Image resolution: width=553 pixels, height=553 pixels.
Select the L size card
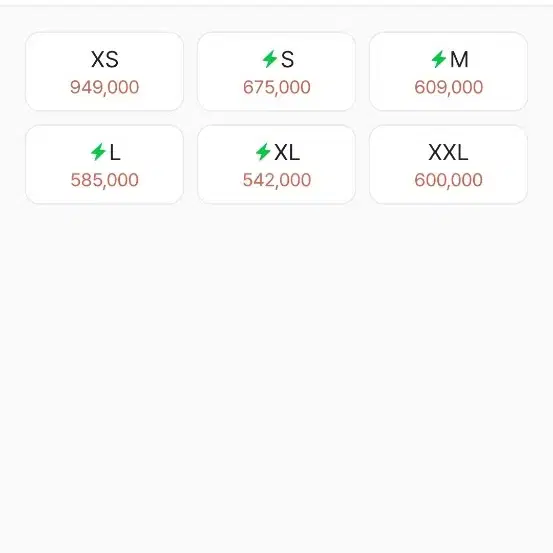[104, 165]
